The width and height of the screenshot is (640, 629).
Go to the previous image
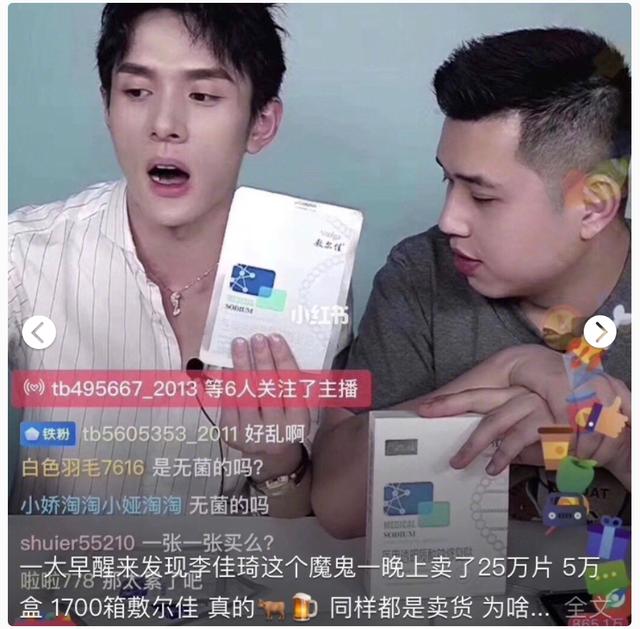38,332
